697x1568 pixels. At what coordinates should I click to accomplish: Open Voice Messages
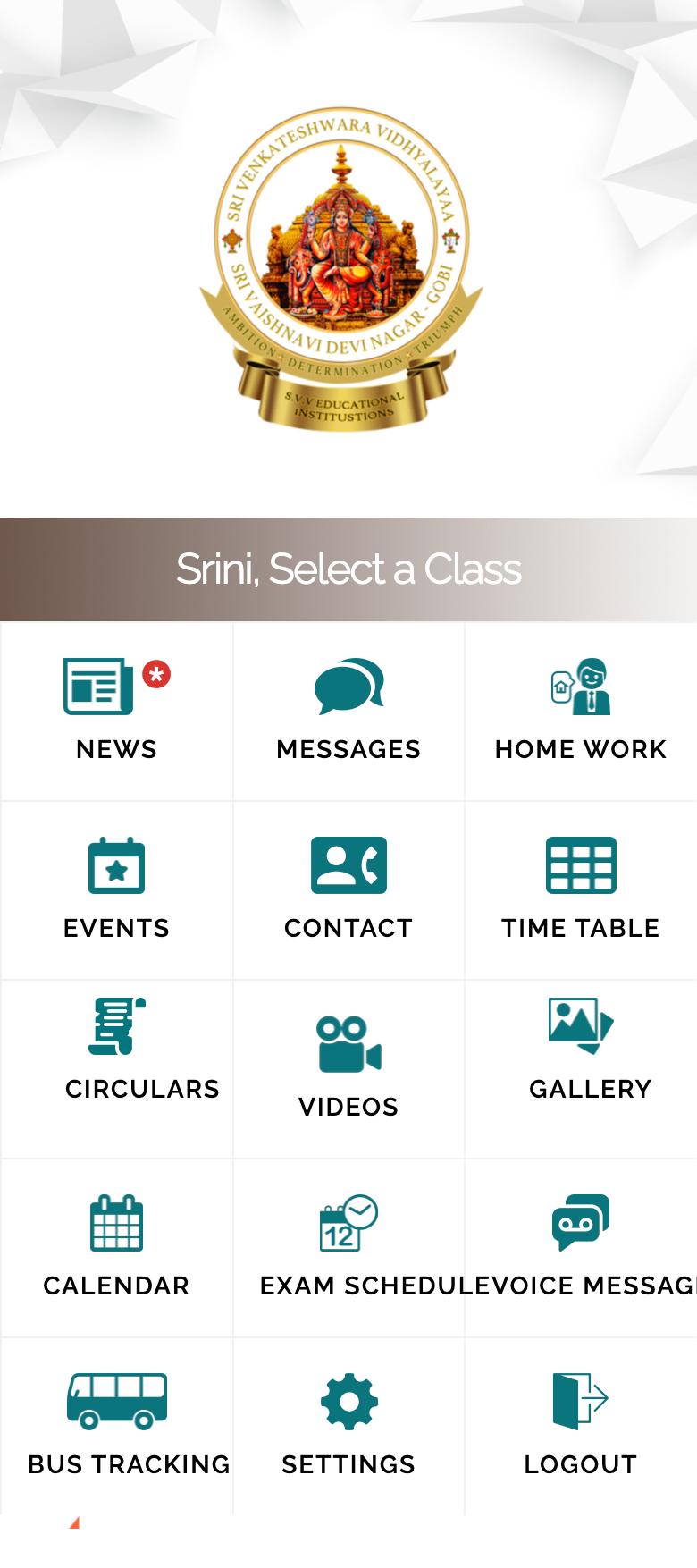[x=581, y=1247]
